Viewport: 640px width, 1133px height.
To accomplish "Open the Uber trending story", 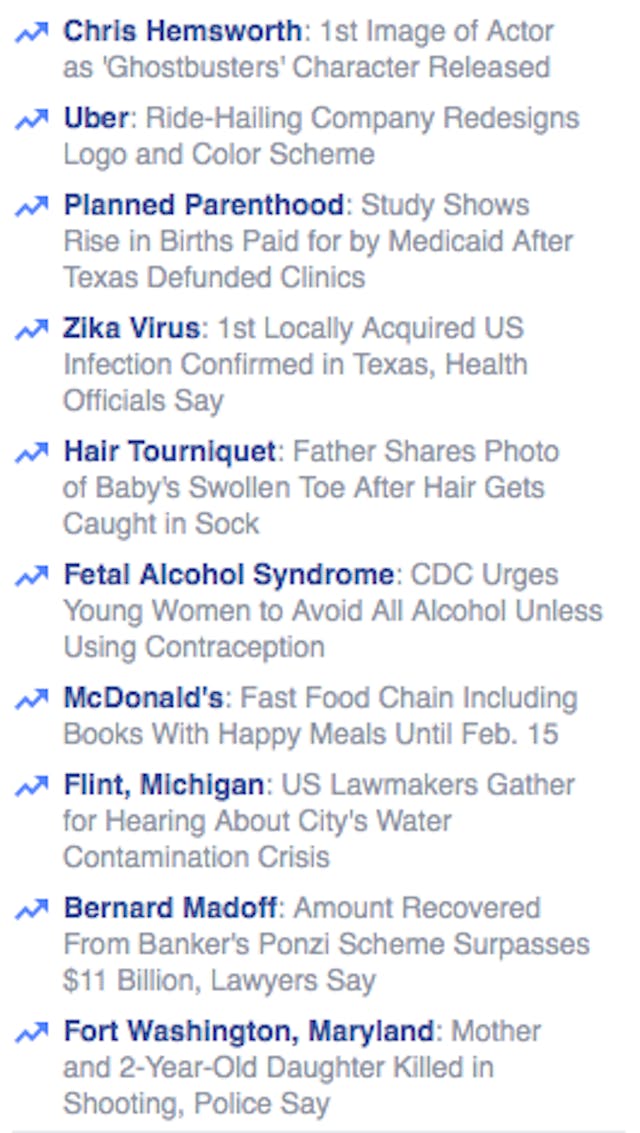I will click(x=96, y=118).
